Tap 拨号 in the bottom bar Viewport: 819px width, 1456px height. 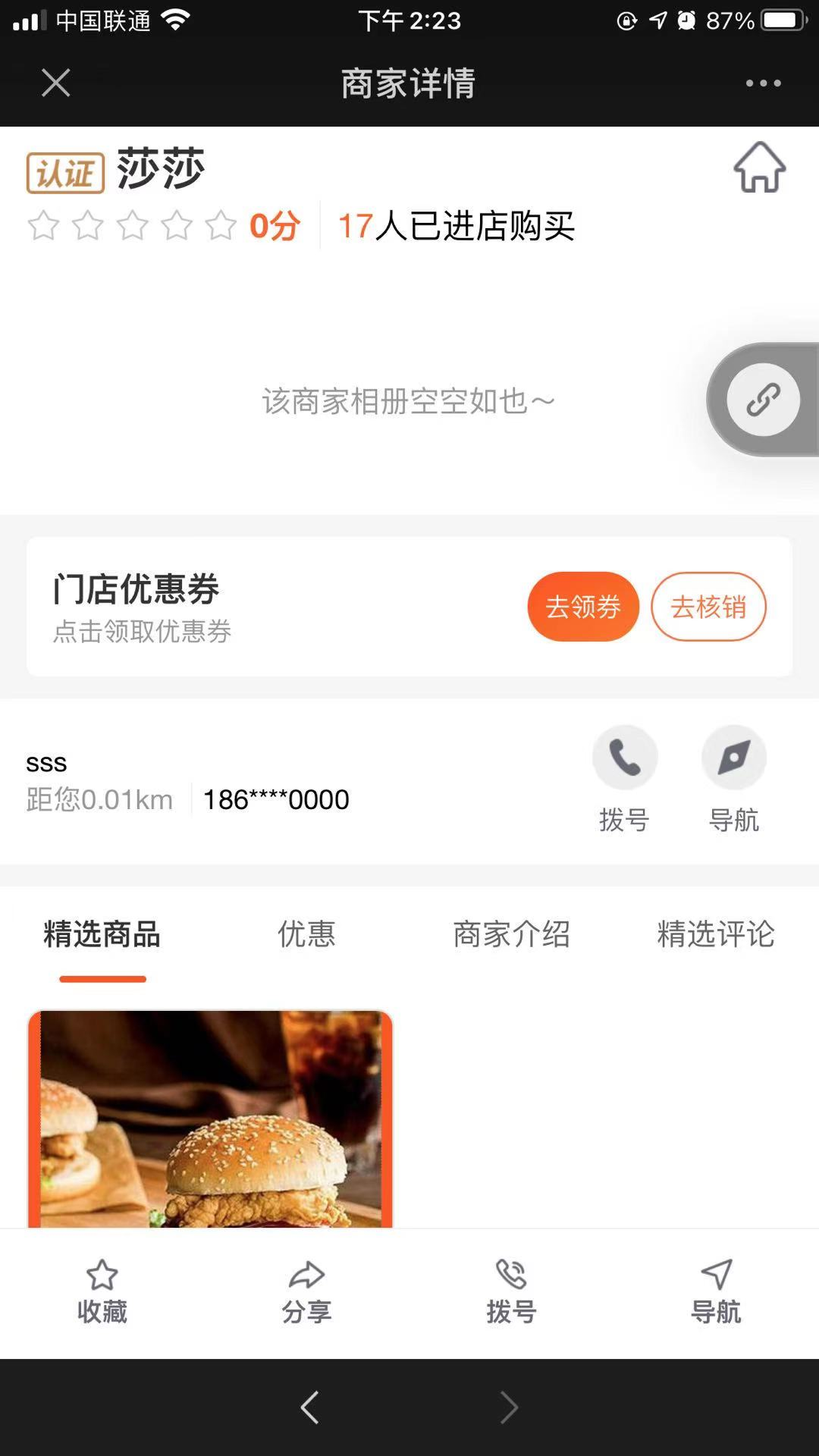pos(511,1293)
